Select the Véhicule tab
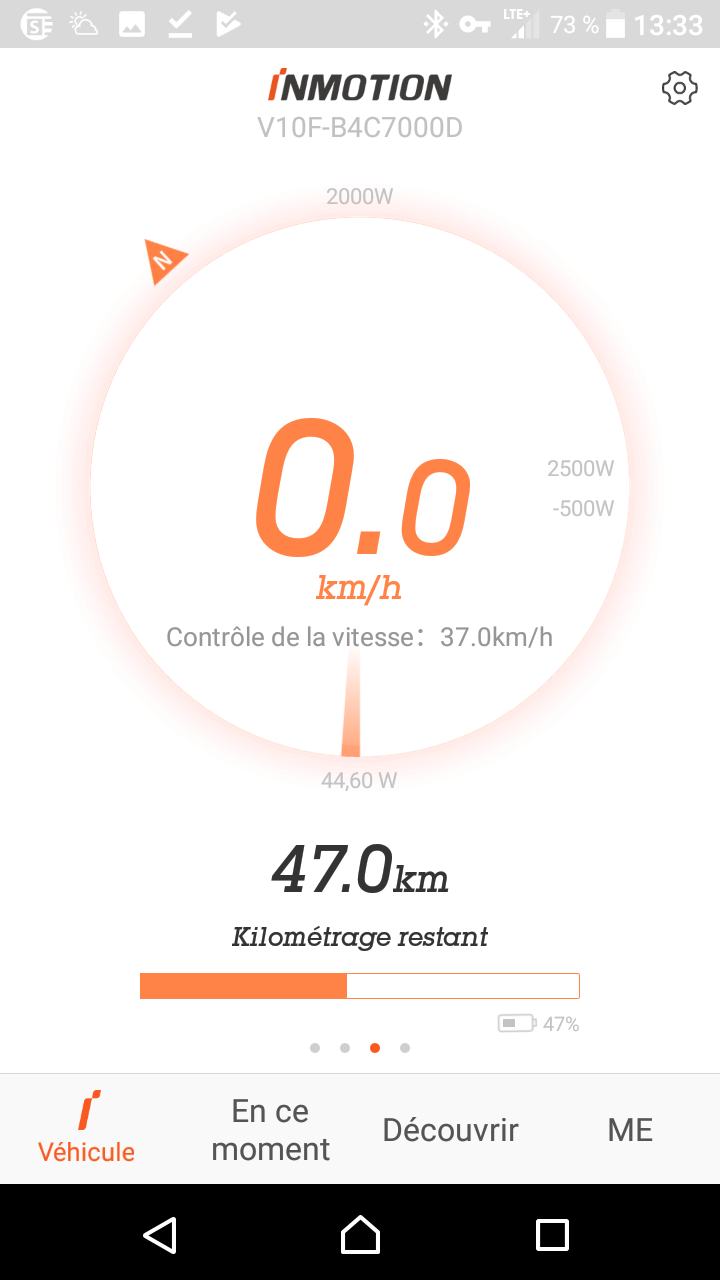720x1280 pixels. click(87, 1128)
